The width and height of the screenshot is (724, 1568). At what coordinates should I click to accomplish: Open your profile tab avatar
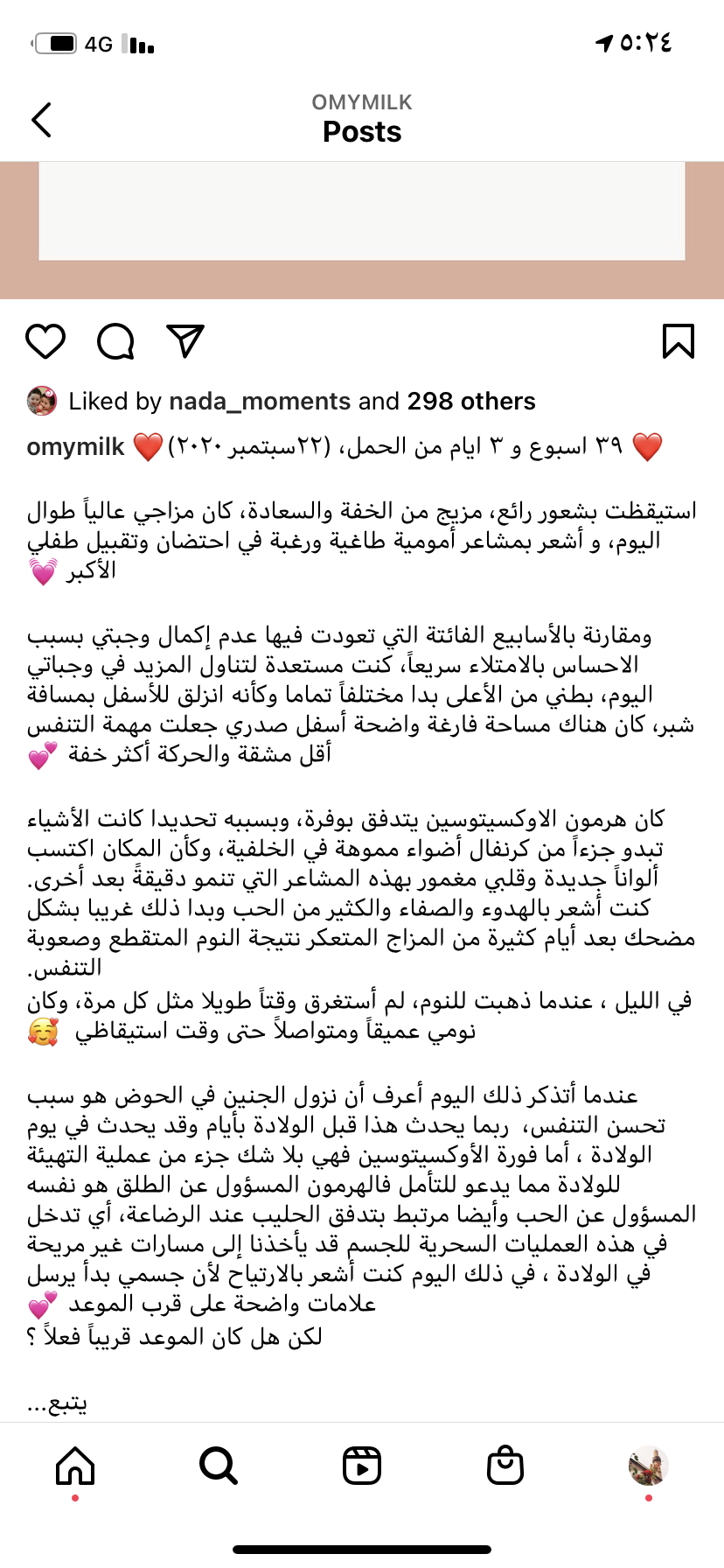tap(648, 1466)
